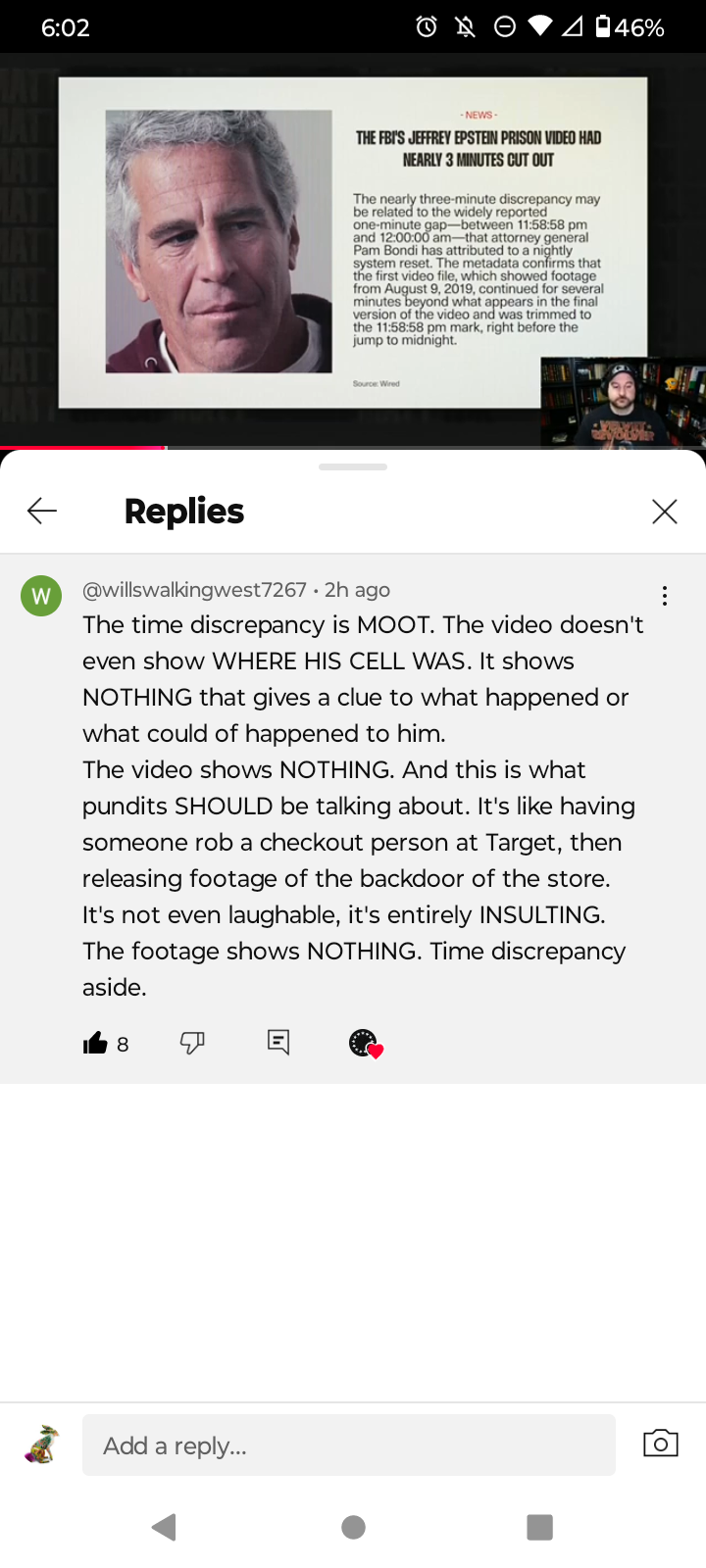Like willswalkingwest7267's comment

coord(95,1043)
